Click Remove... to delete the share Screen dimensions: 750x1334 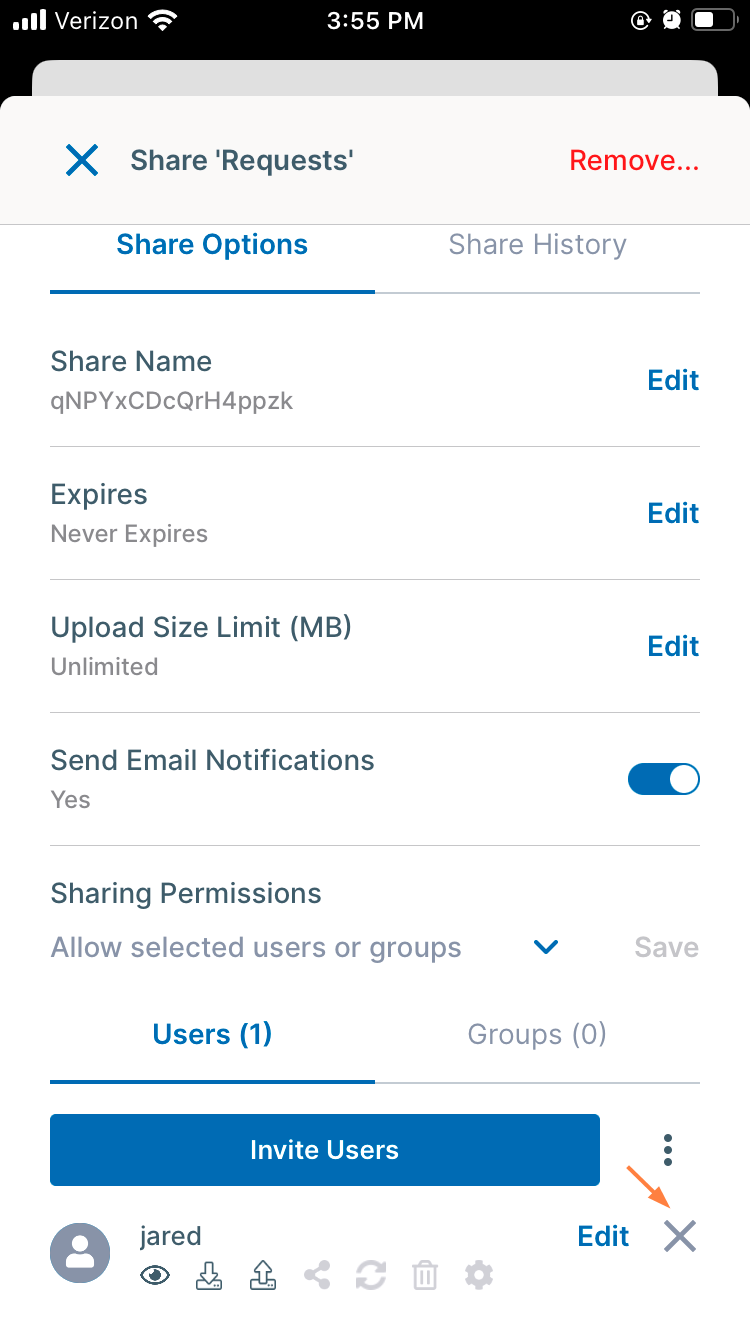(x=633, y=160)
